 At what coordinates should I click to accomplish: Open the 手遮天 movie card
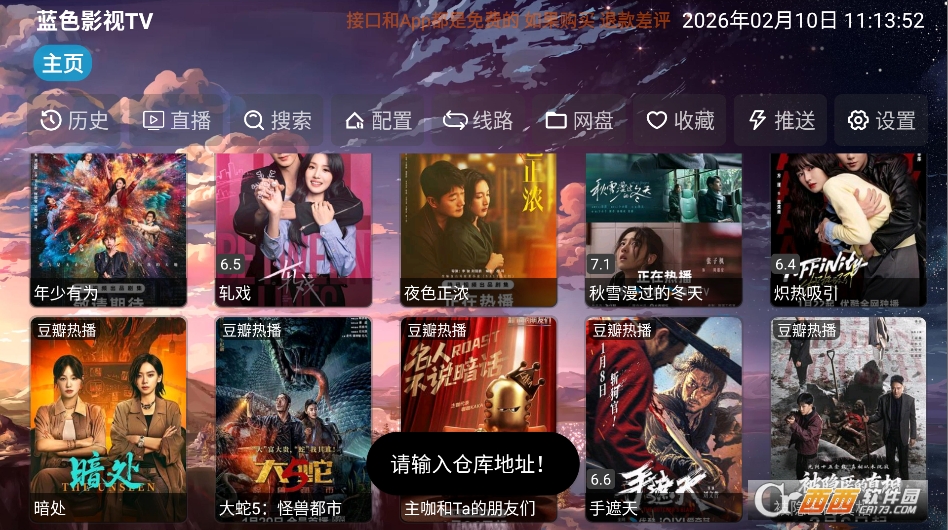[663, 410]
